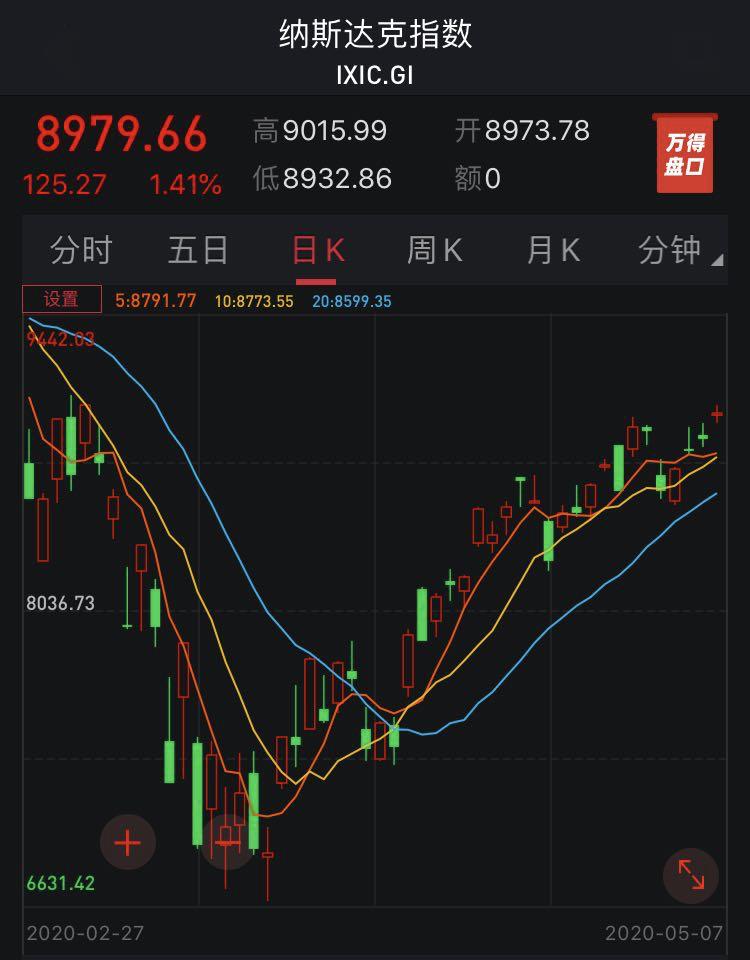Expand chart to full screen
750x960 pixels.
691,875
